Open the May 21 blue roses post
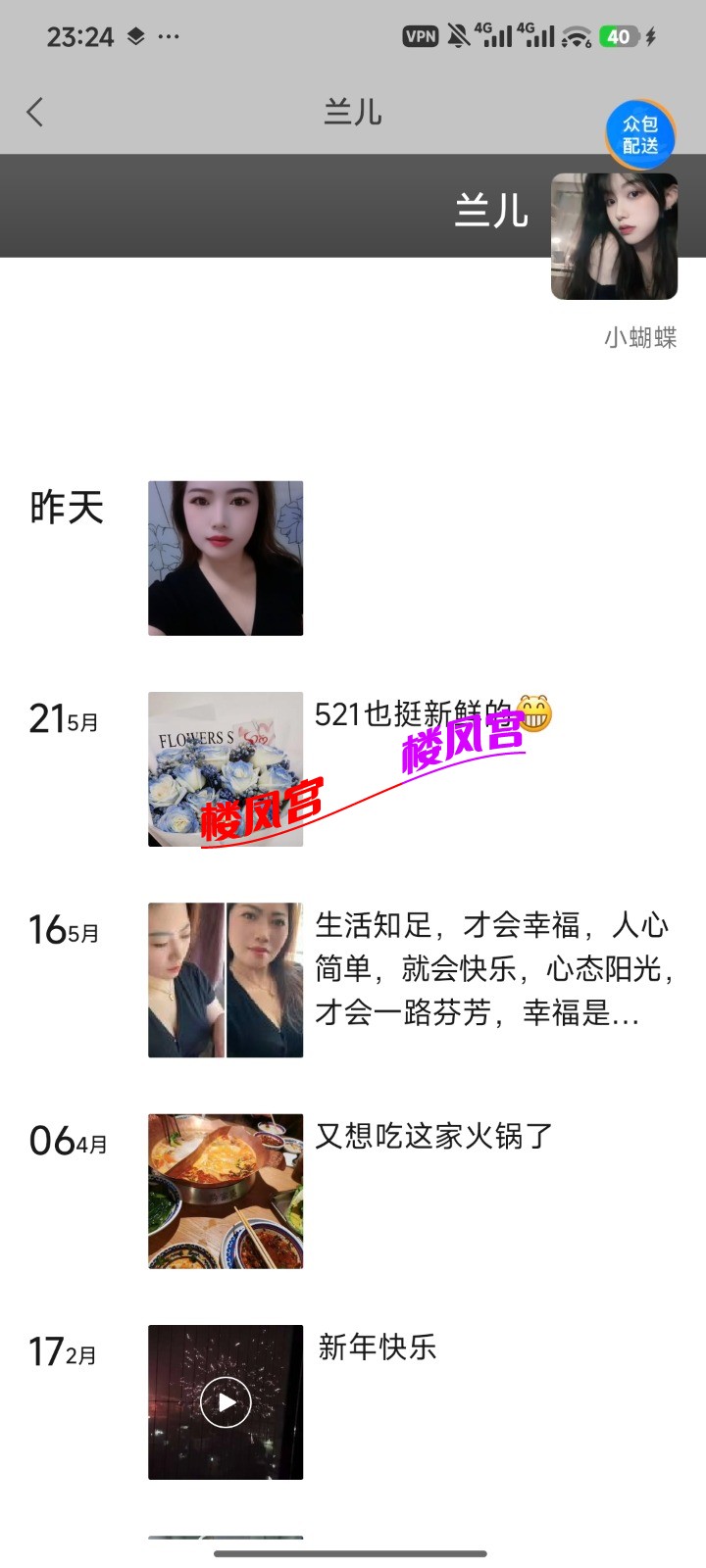706x1568 pixels. coord(226,769)
